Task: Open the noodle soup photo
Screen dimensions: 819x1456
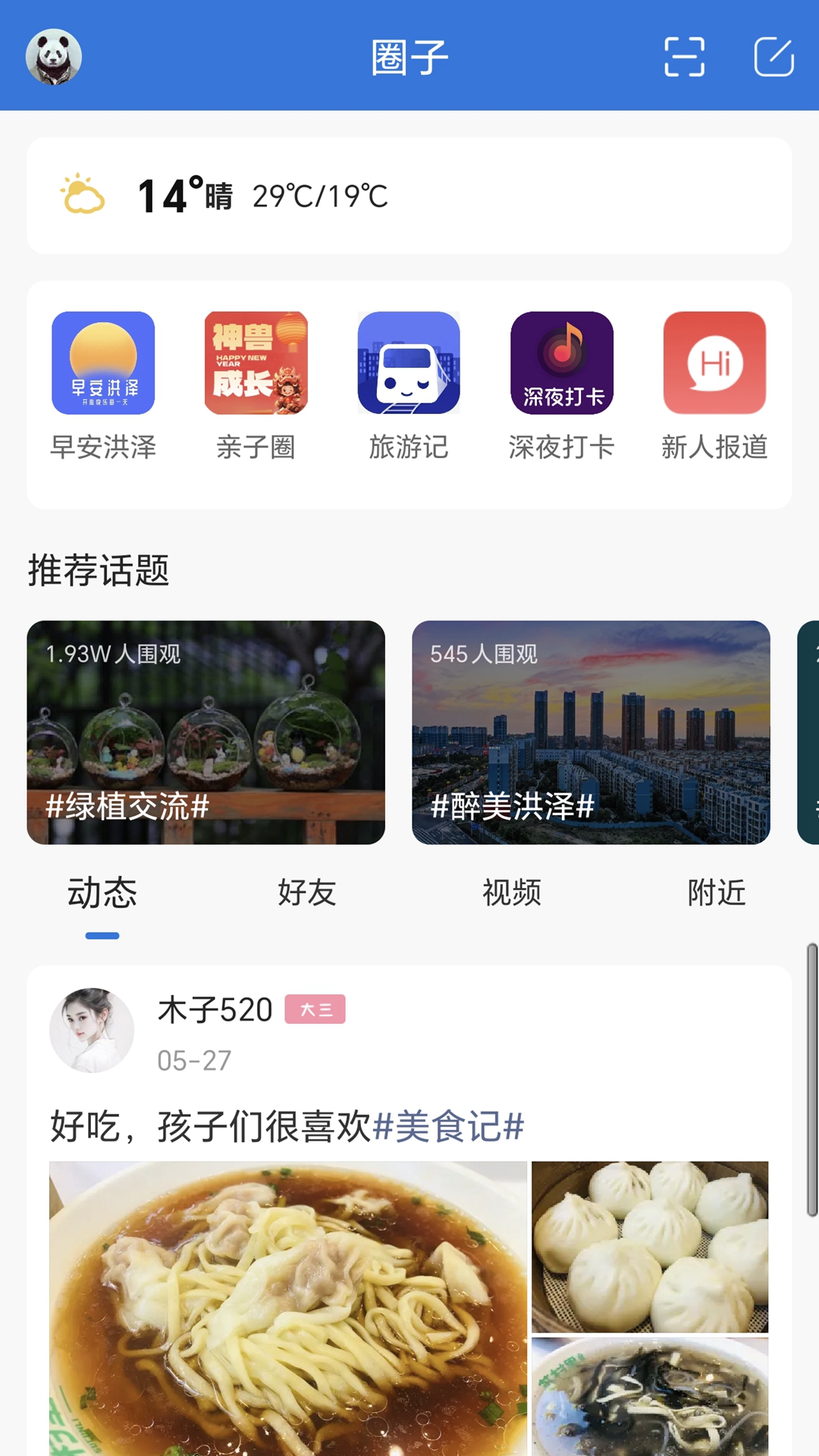Action: tap(288, 1308)
